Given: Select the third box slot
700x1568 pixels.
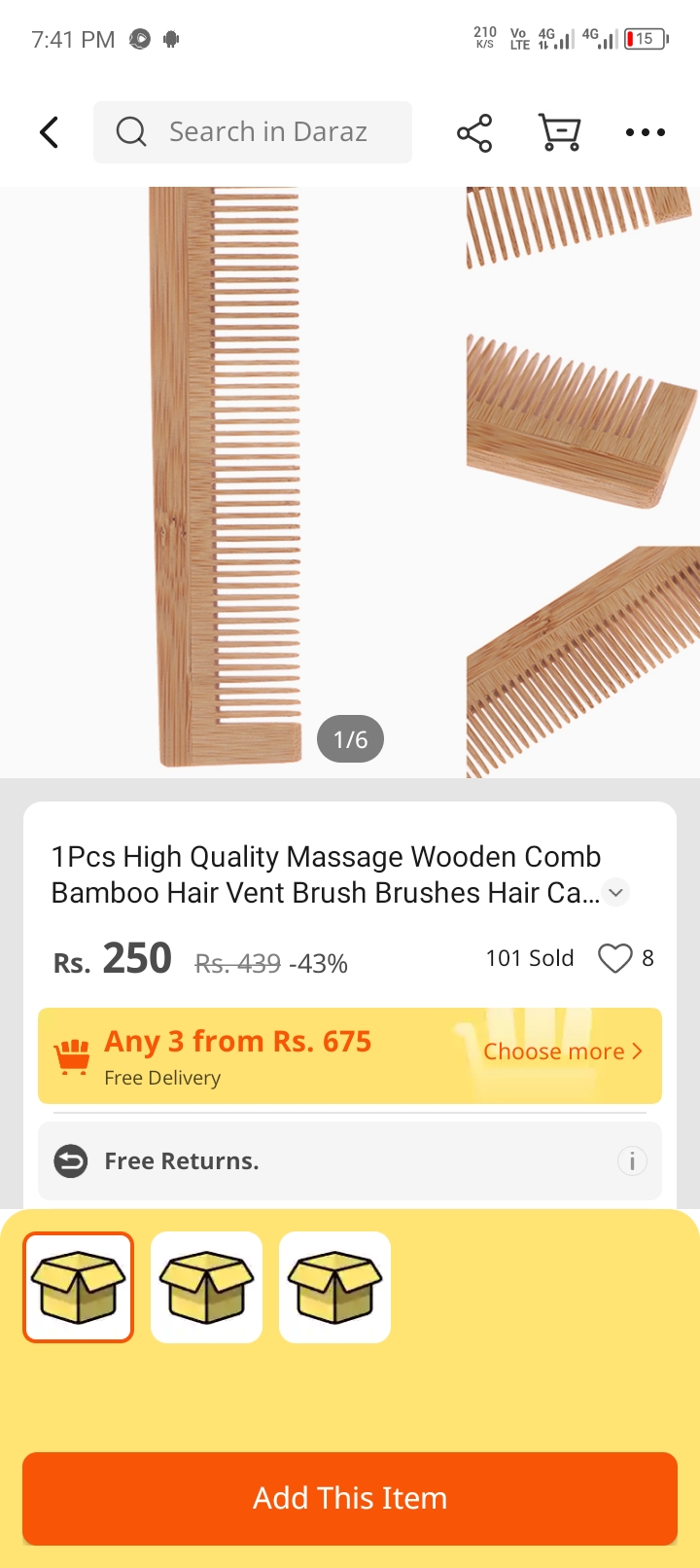Looking at the screenshot, I should click(x=335, y=1287).
